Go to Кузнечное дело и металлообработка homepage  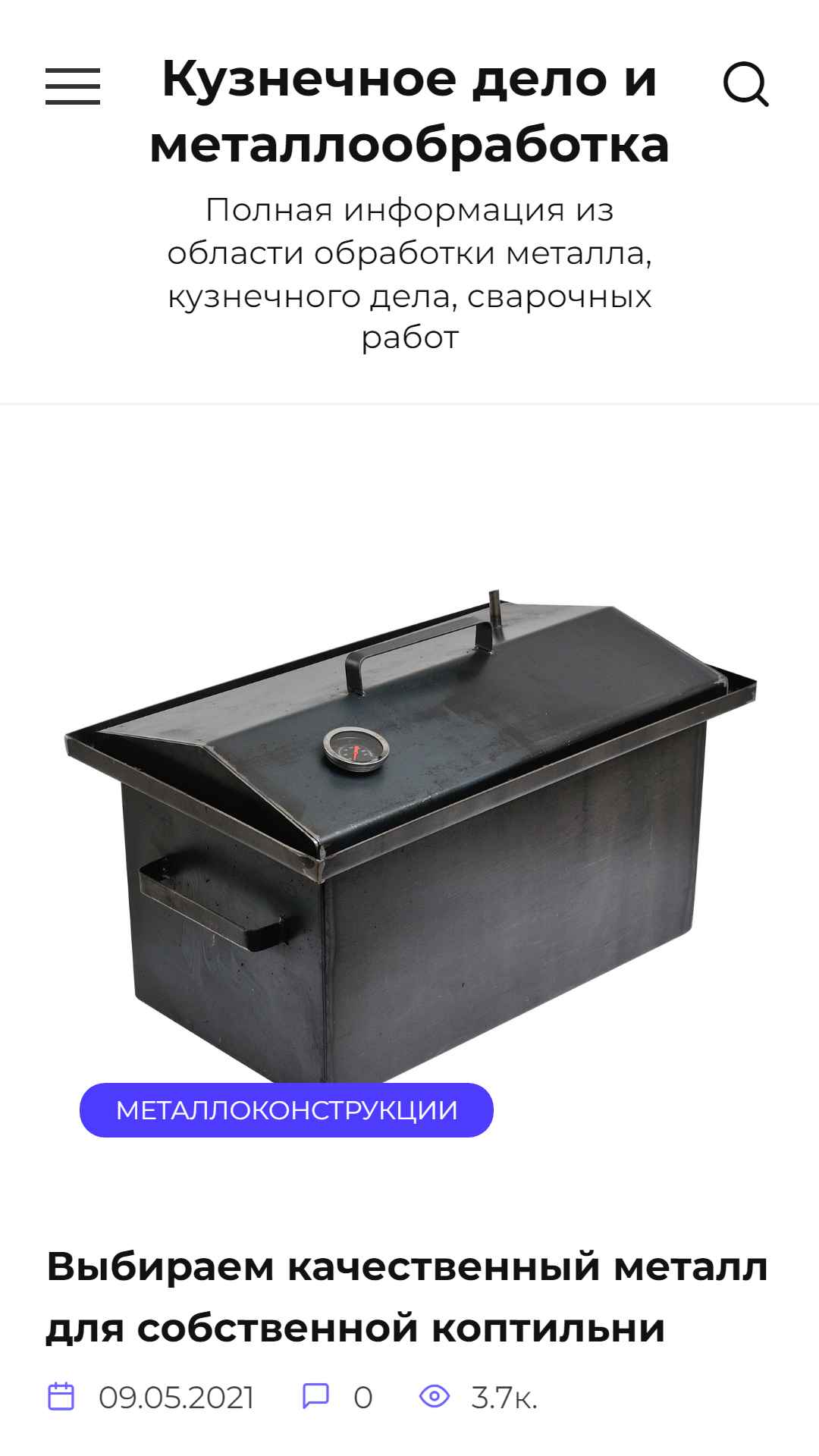[x=409, y=111]
